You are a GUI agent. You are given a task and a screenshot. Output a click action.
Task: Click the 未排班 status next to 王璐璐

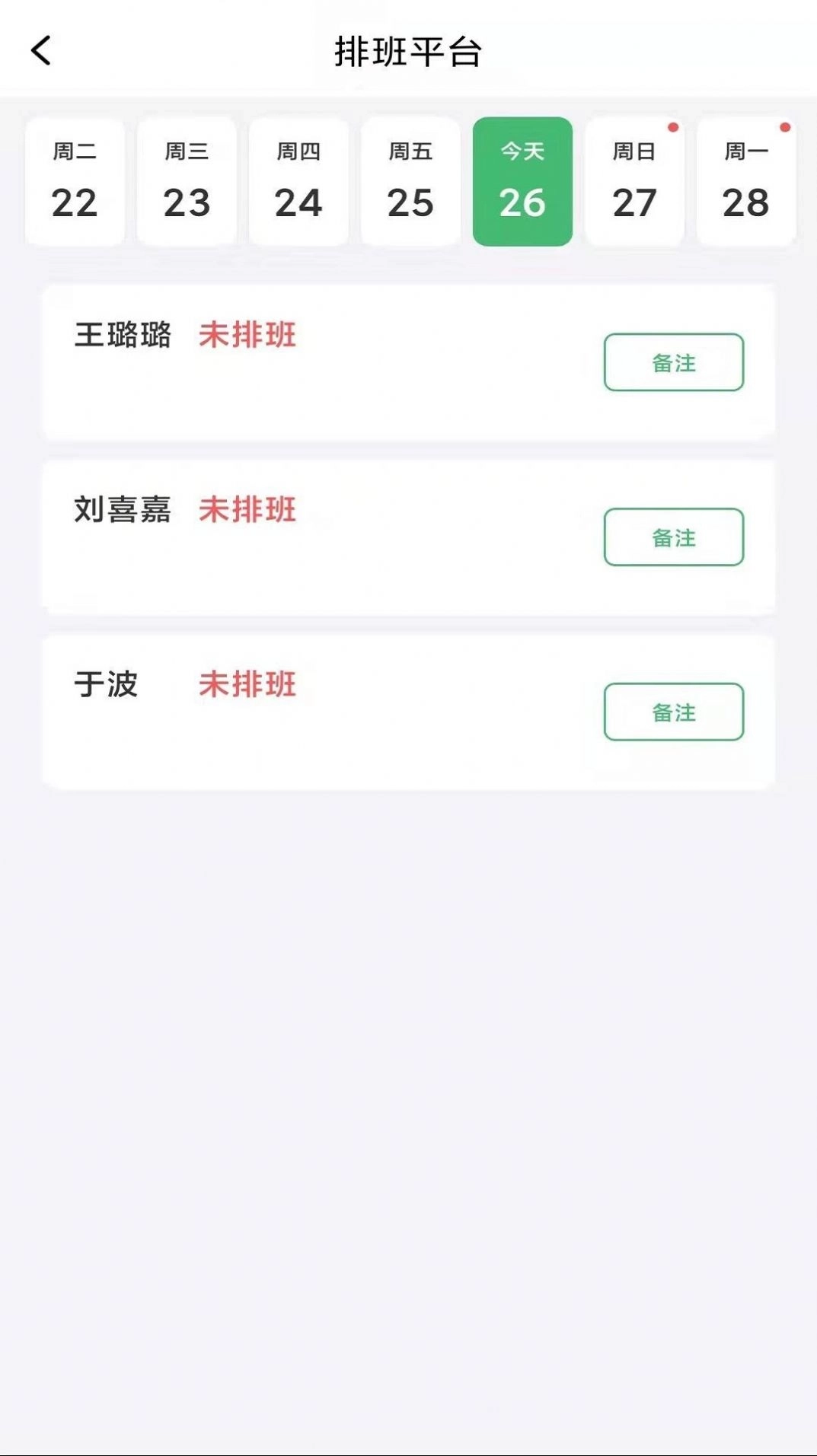(x=247, y=336)
